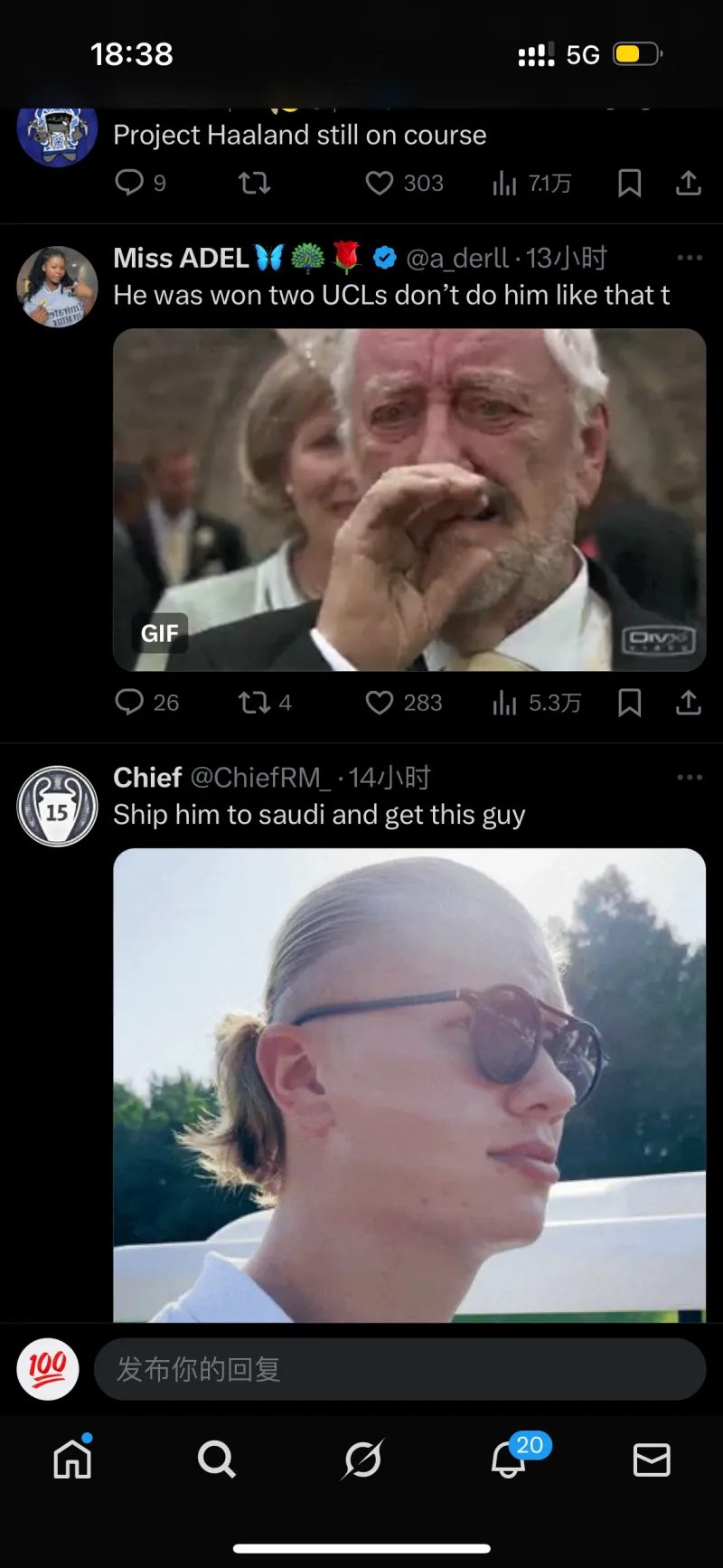
Task: Bookmark Miss ADEL's post
Action: [629, 703]
